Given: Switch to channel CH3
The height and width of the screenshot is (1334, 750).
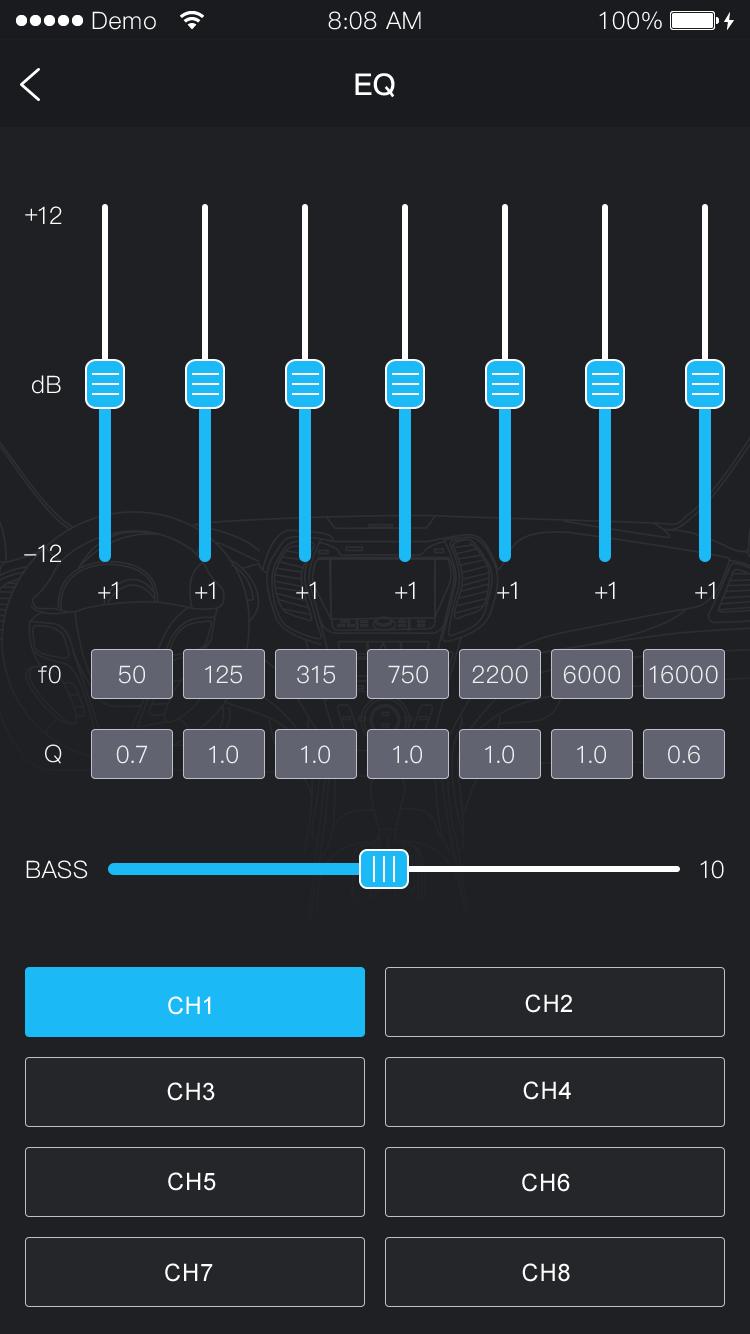Looking at the screenshot, I should pyautogui.click(x=194, y=1092).
